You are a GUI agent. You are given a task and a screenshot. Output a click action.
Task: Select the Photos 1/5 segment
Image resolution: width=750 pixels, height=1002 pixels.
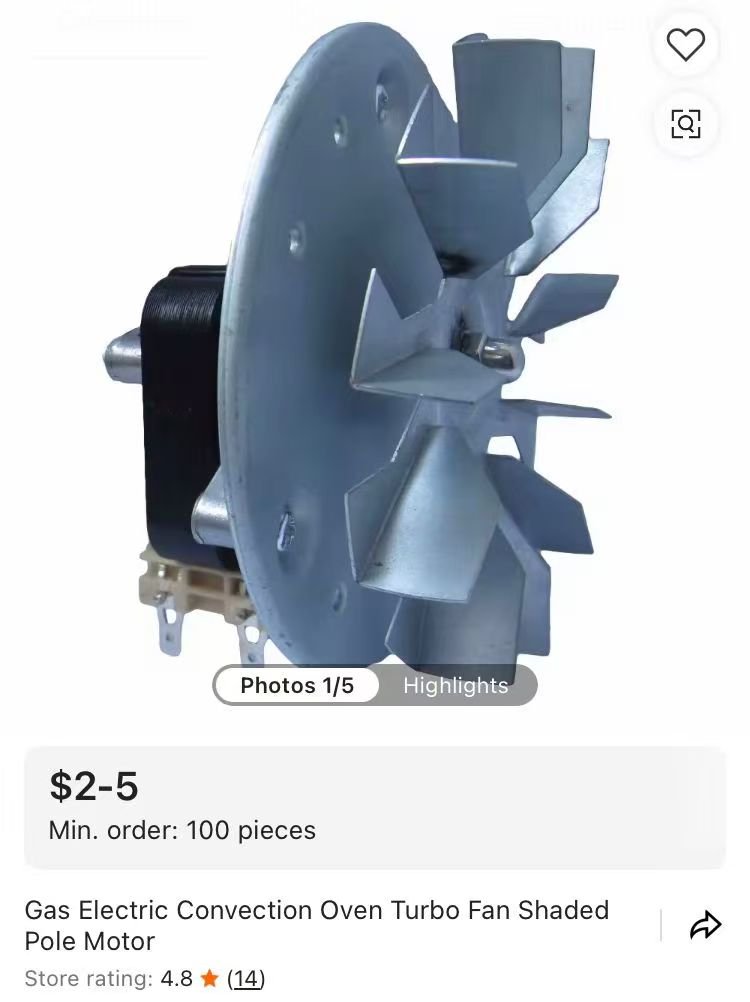[x=297, y=686]
